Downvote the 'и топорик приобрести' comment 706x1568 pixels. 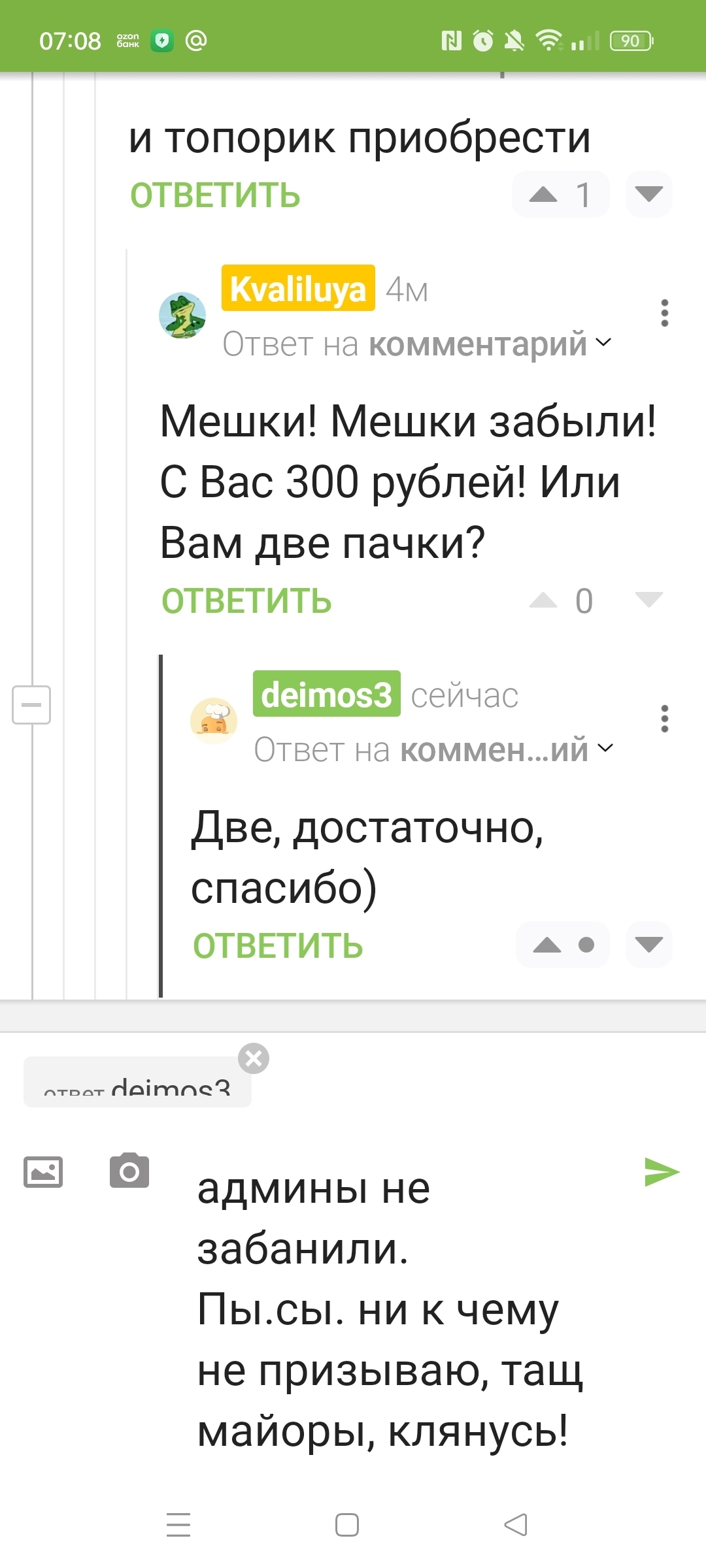click(648, 195)
